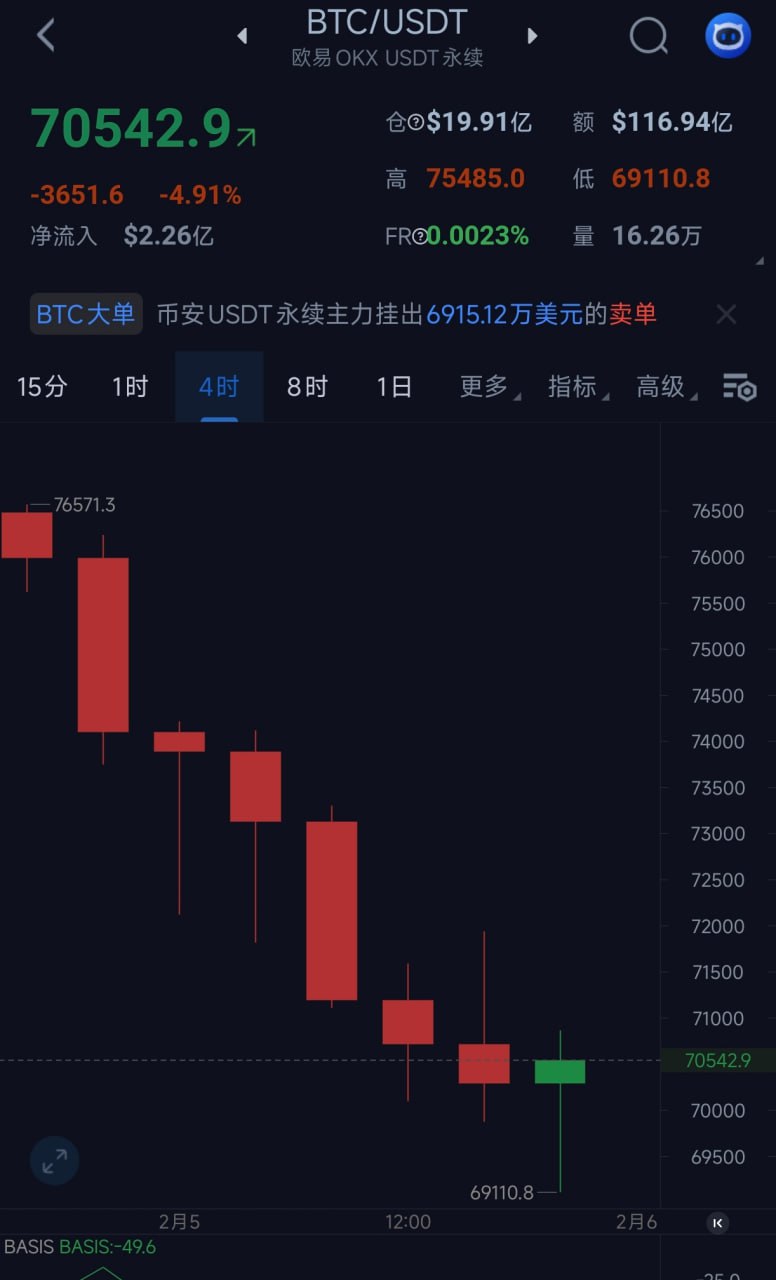This screenshot has width=776, height=1280.
Task: Tap the BTC/USDT pair title
Action: (387, 22)
